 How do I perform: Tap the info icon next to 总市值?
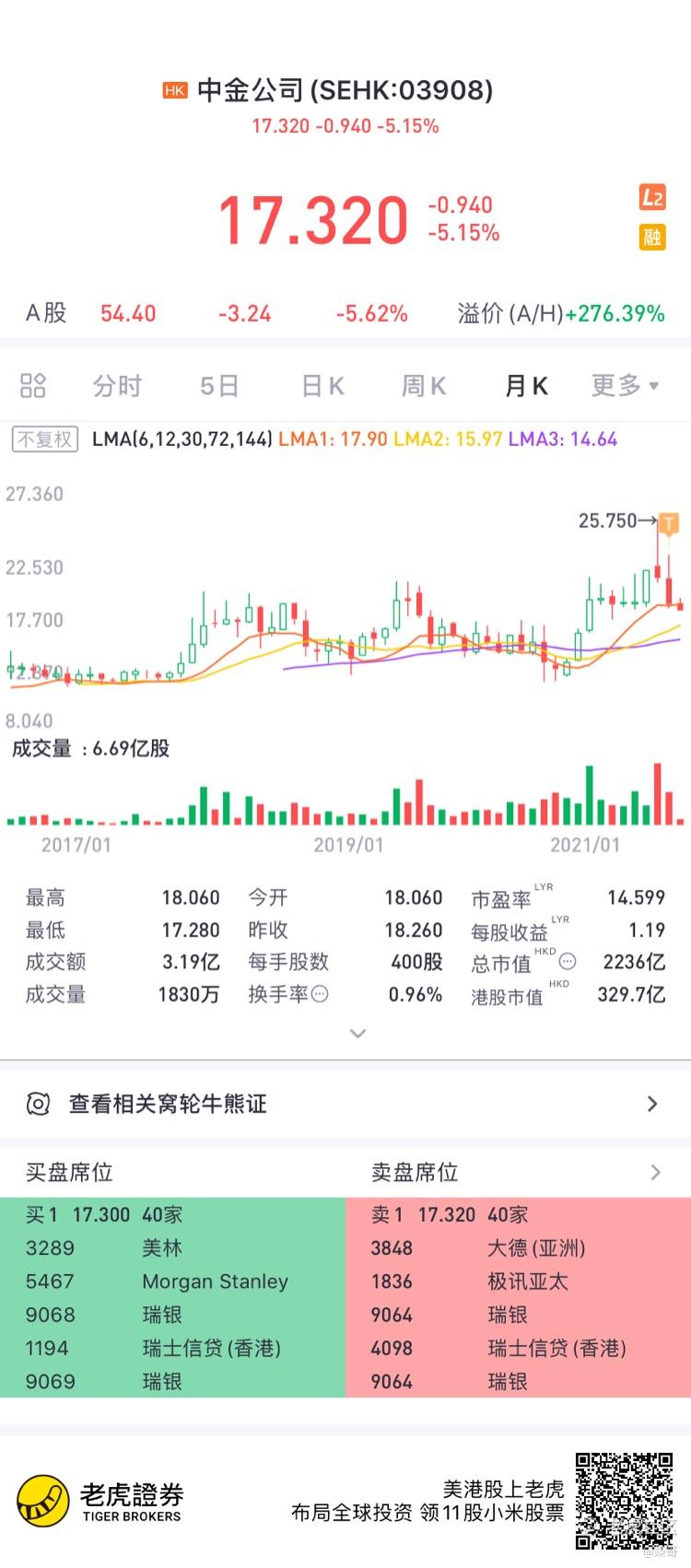568,961
